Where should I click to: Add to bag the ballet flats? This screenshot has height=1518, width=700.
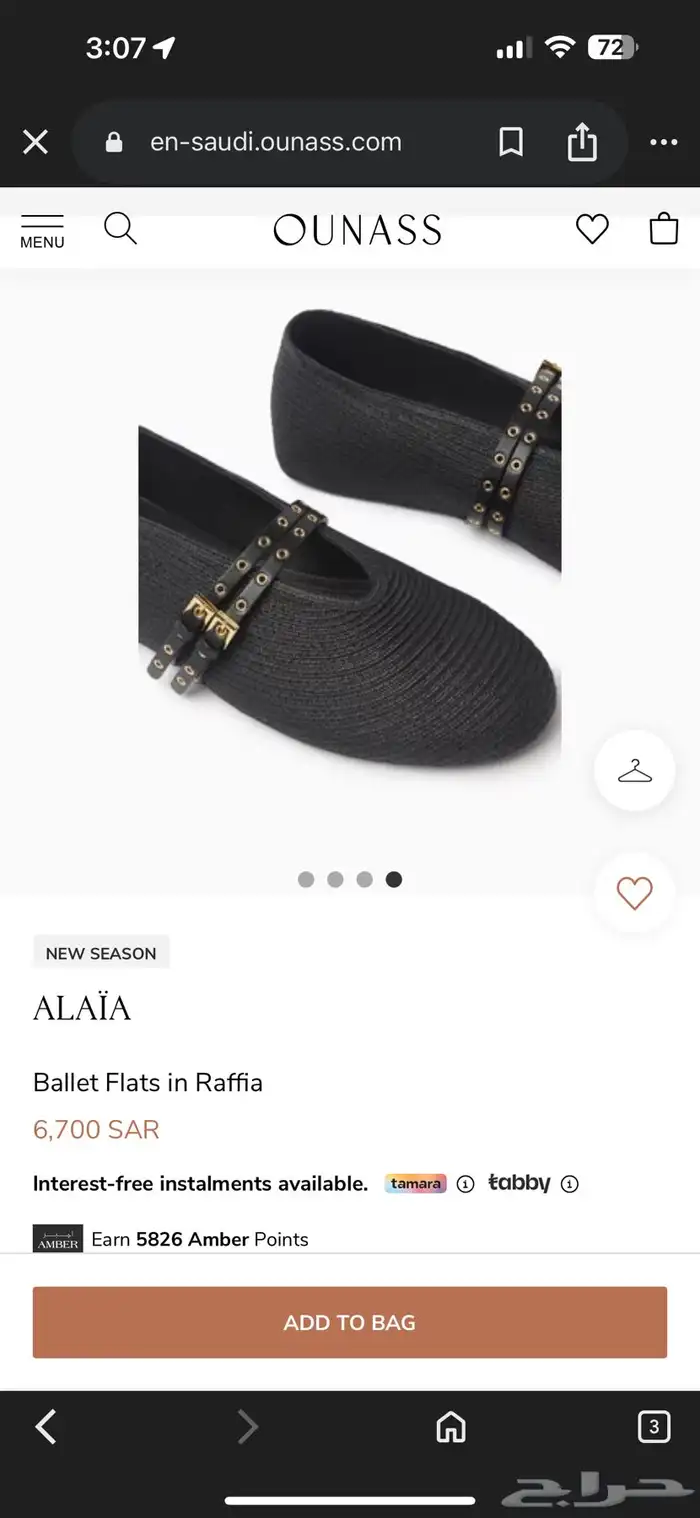coord(349,1322)
